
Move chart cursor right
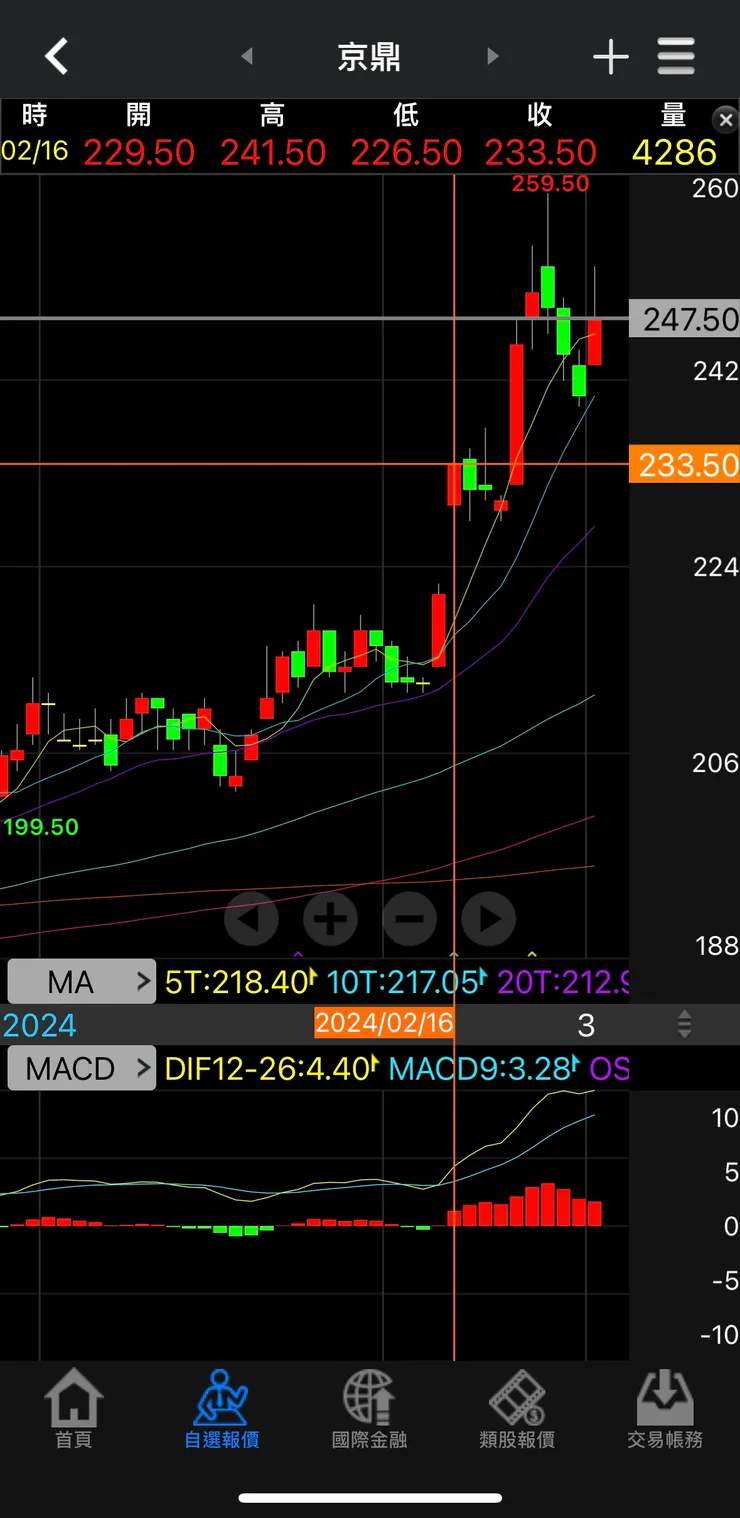pyautogui.click(x=489, y=918)
